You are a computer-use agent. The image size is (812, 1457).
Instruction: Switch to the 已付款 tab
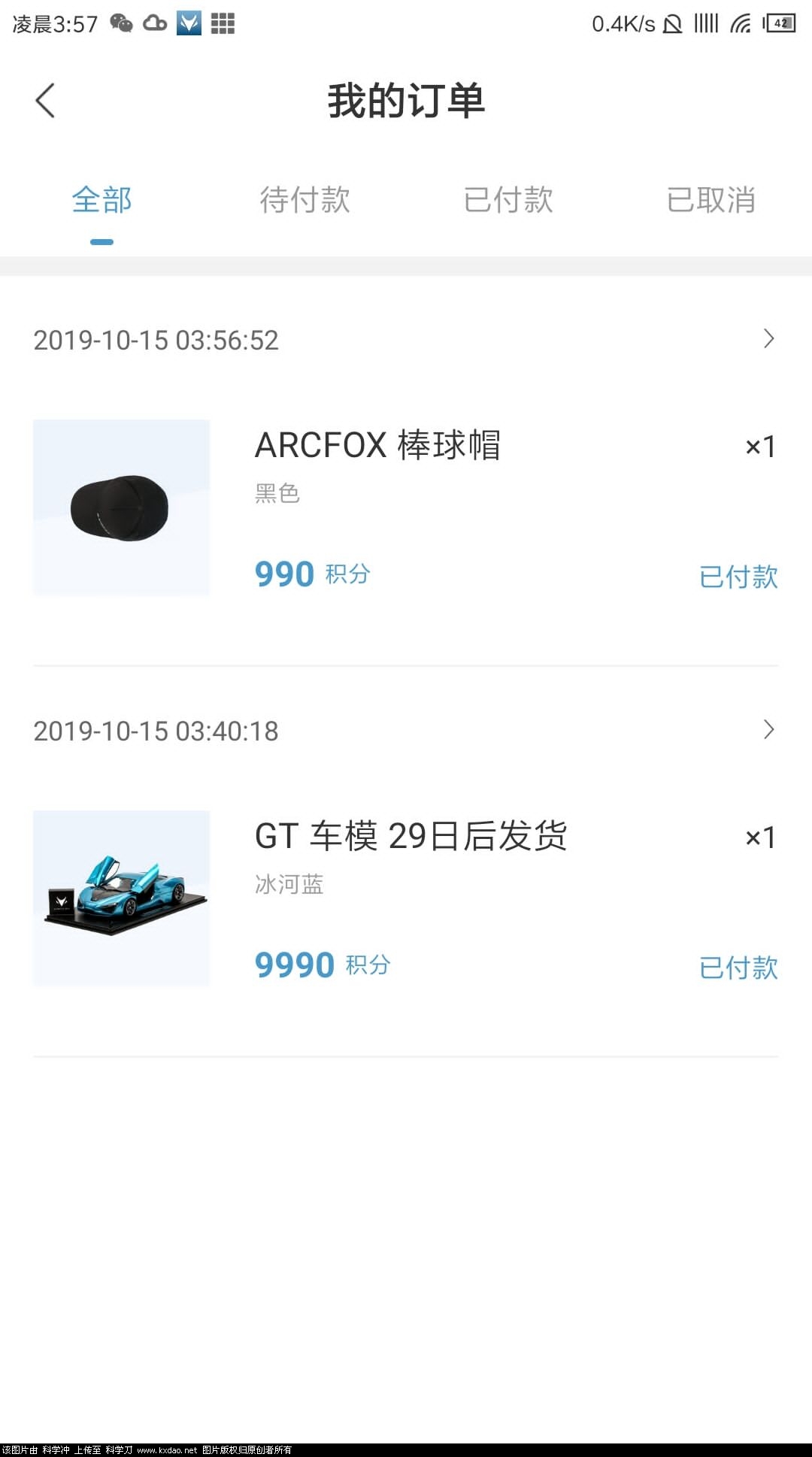click(508, 200)
